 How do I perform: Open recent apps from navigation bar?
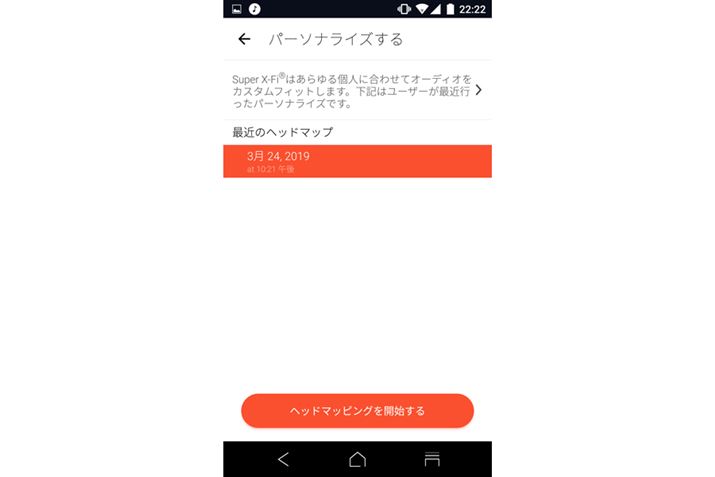tap(432, 459)
